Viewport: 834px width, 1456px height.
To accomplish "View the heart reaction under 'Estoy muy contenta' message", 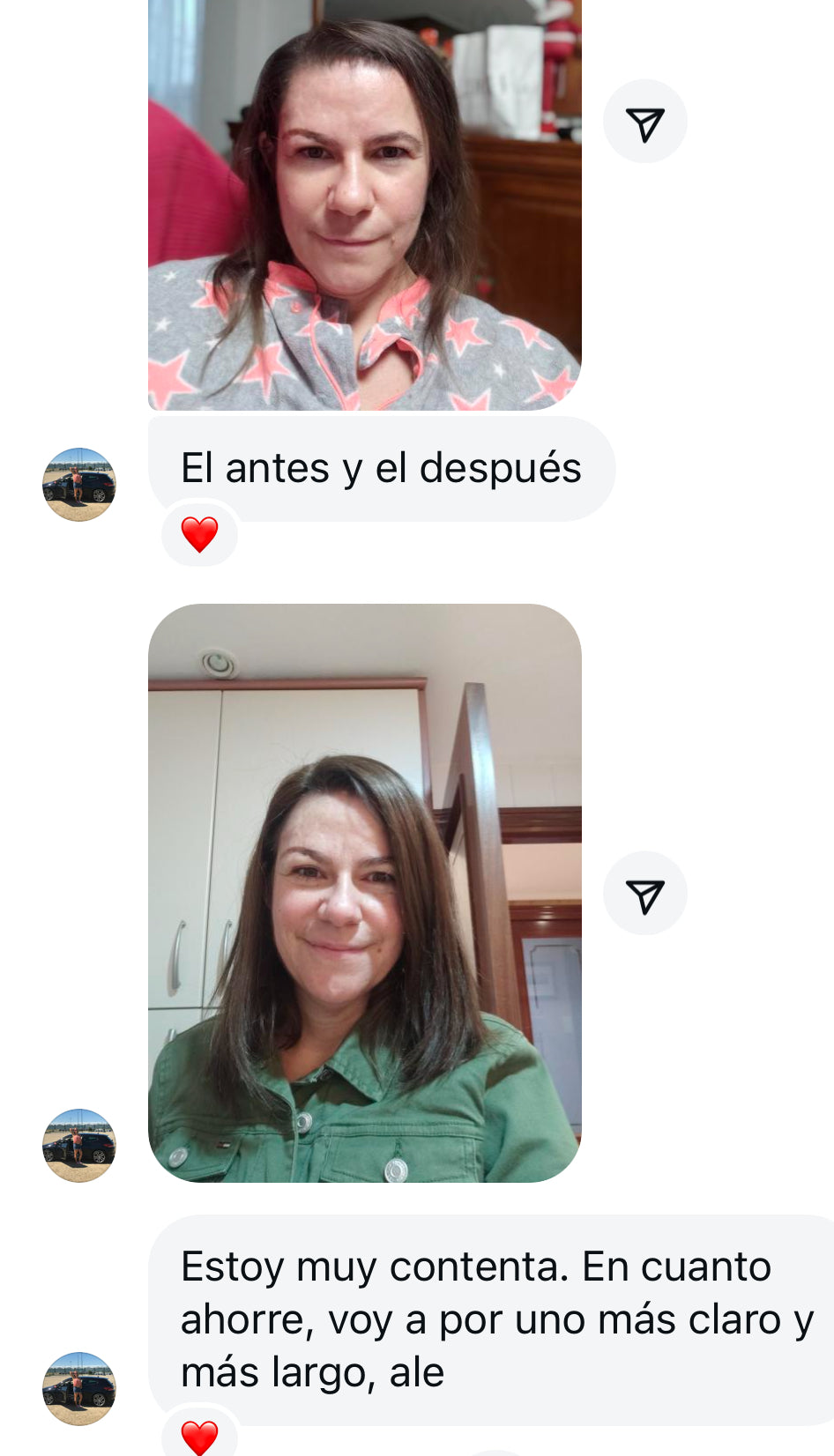I will [x=199, y=1437].
